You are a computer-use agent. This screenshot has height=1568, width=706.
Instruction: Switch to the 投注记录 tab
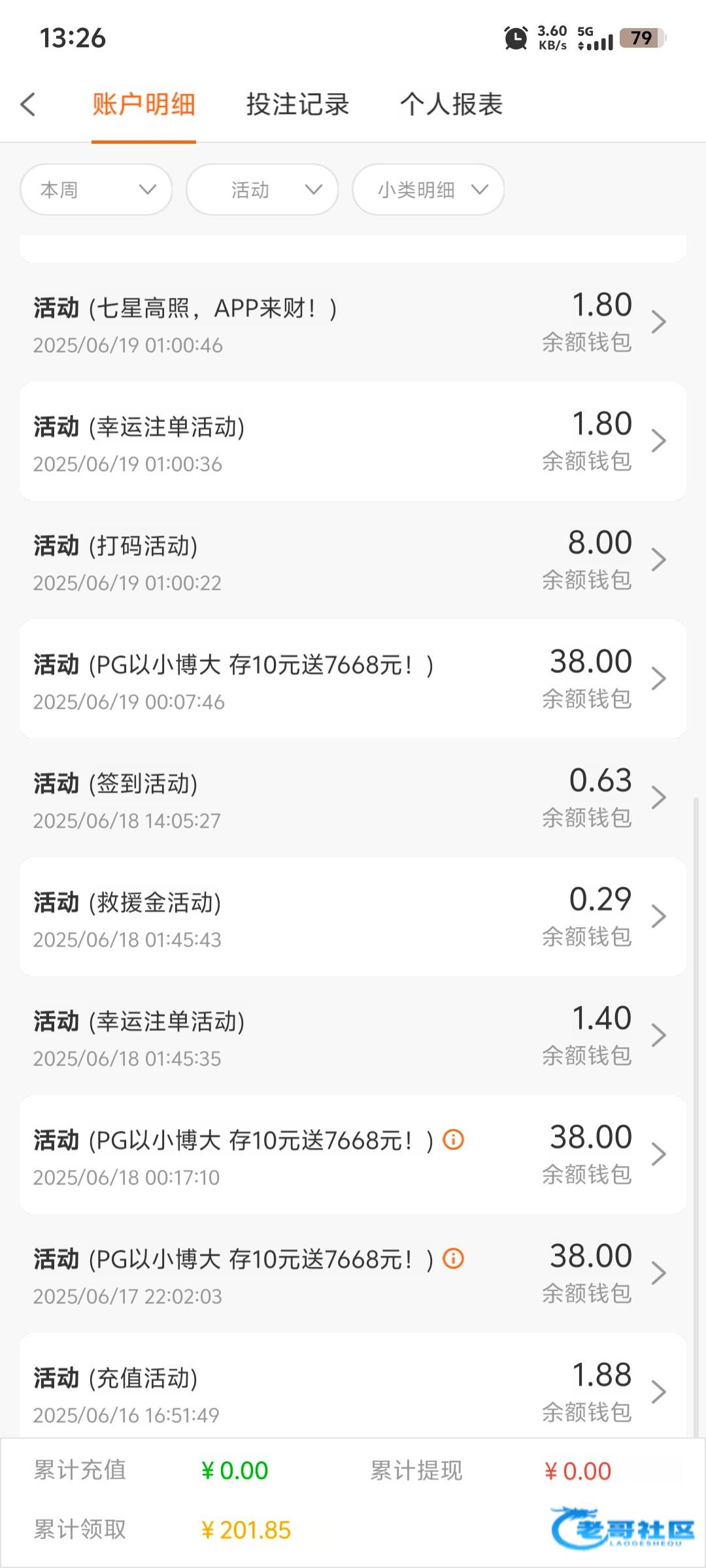[297, 105]
